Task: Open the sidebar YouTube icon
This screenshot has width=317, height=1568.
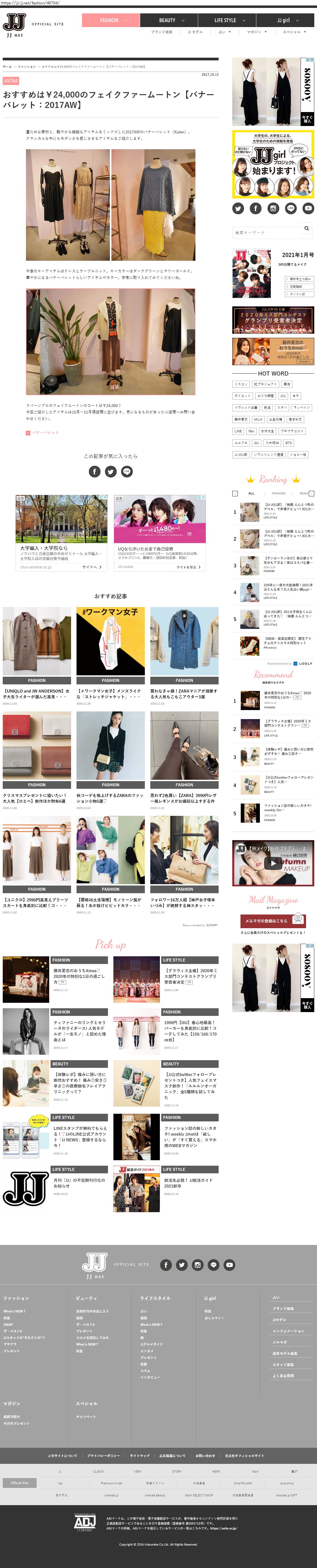Action: point(309,208)
